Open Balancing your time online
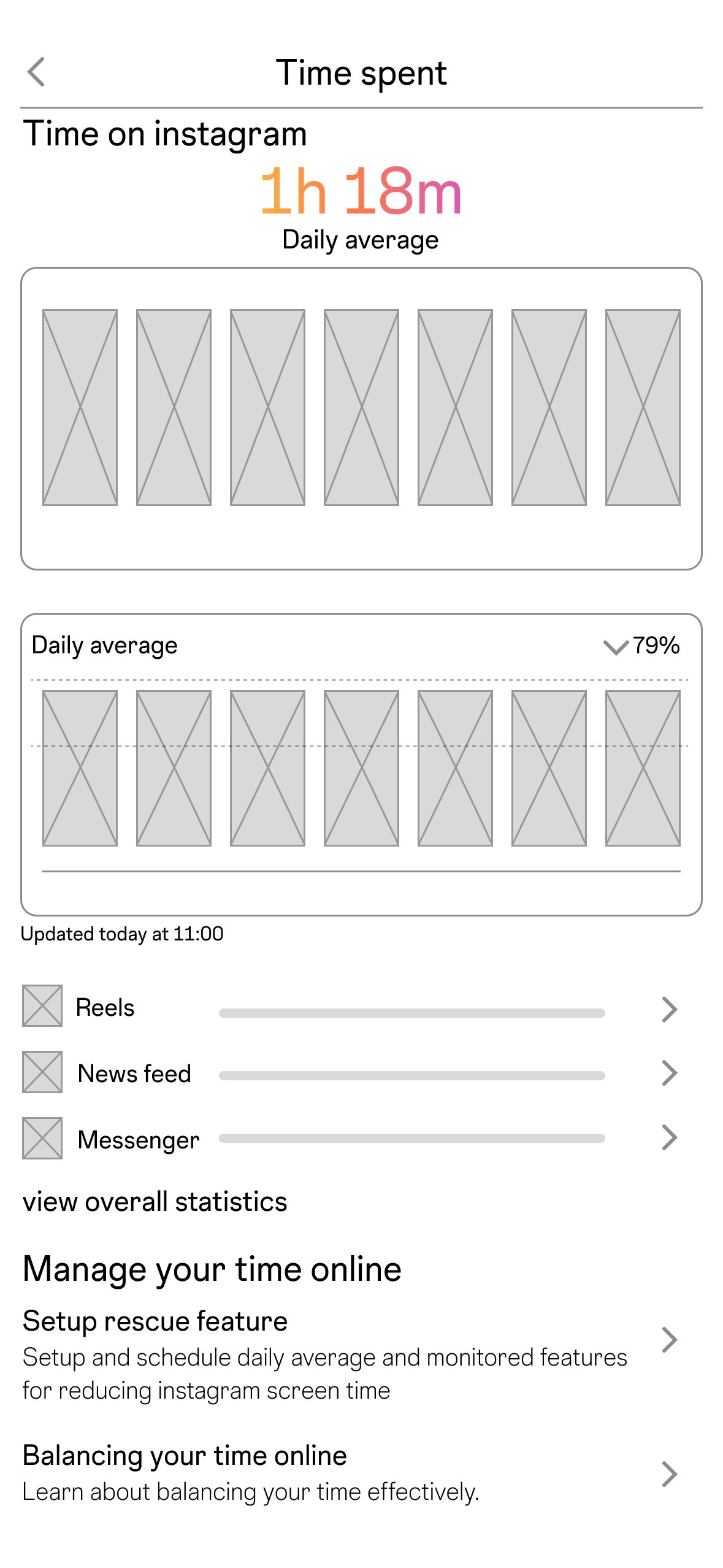This screenshot has height=1568, width=723. (x=351, y=1474)
